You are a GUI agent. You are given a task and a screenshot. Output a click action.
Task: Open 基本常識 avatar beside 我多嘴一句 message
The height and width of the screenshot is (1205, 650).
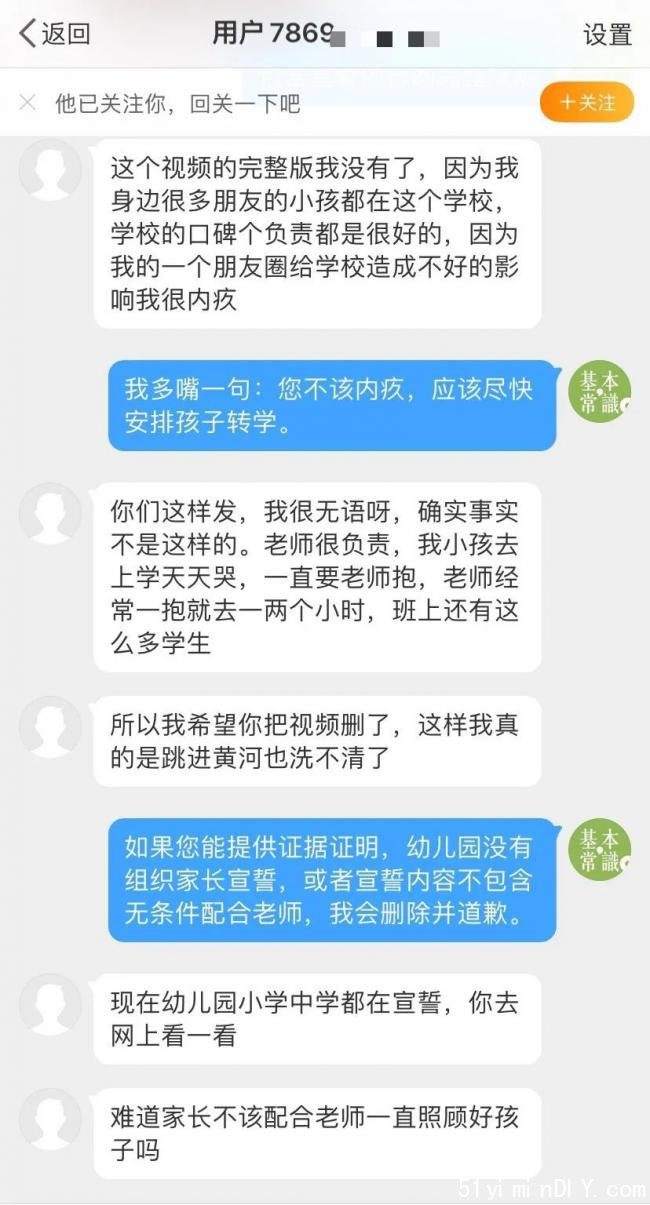(599, 391)
